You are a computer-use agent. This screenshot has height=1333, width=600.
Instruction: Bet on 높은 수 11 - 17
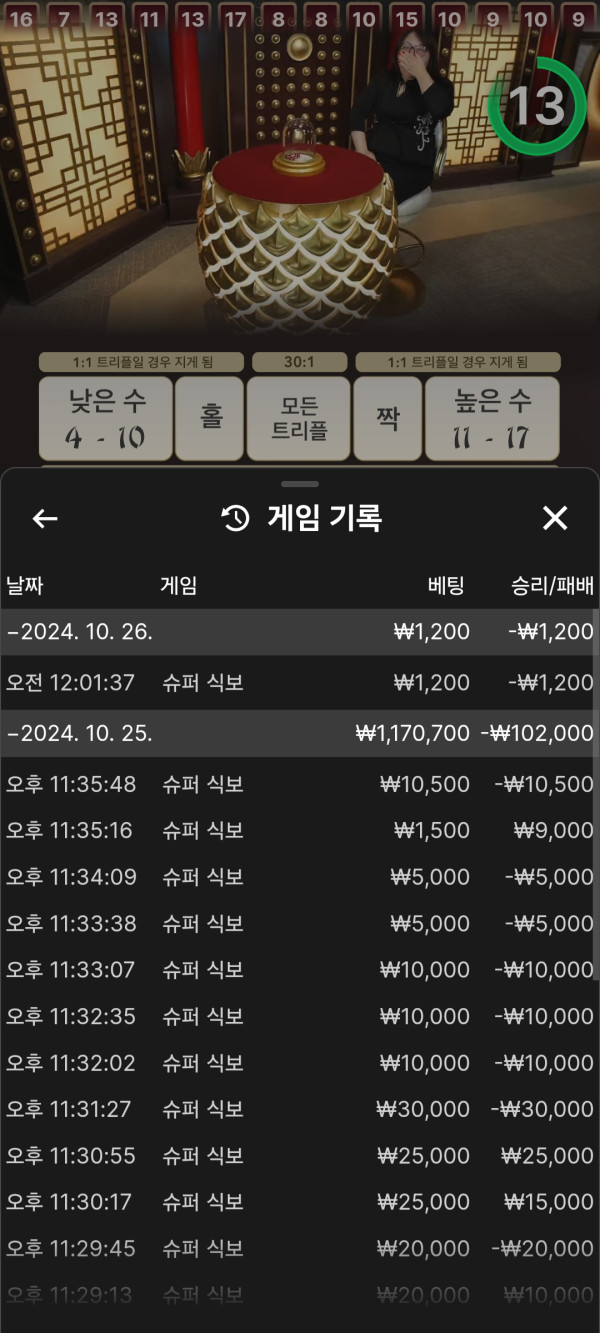coord(492,418)
